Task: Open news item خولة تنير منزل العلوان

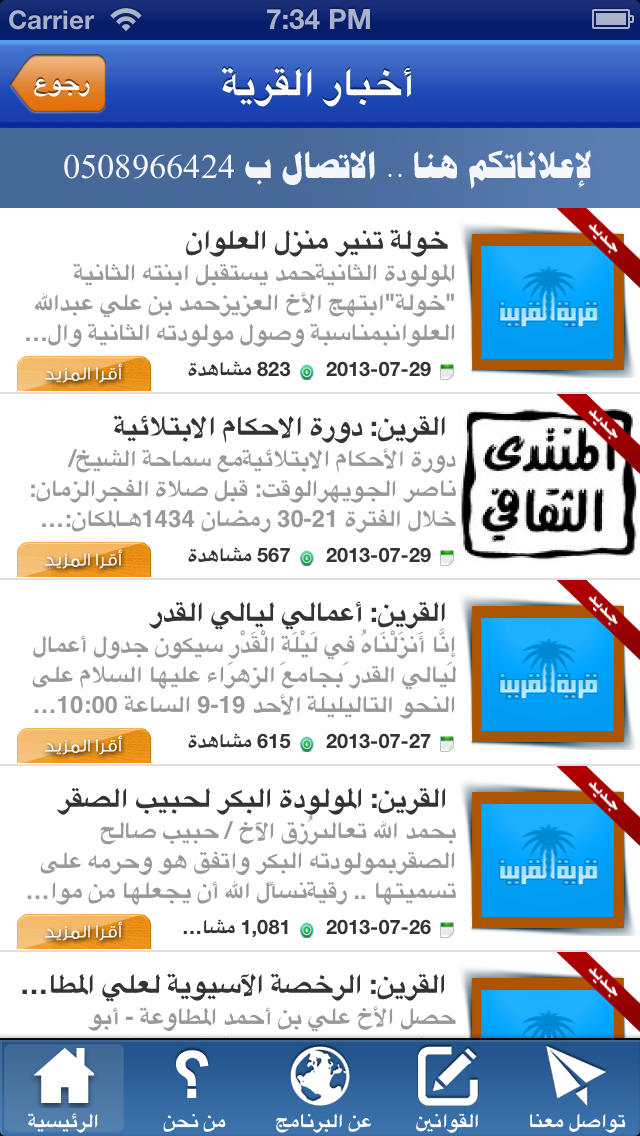Action: [x=320, y=301]
